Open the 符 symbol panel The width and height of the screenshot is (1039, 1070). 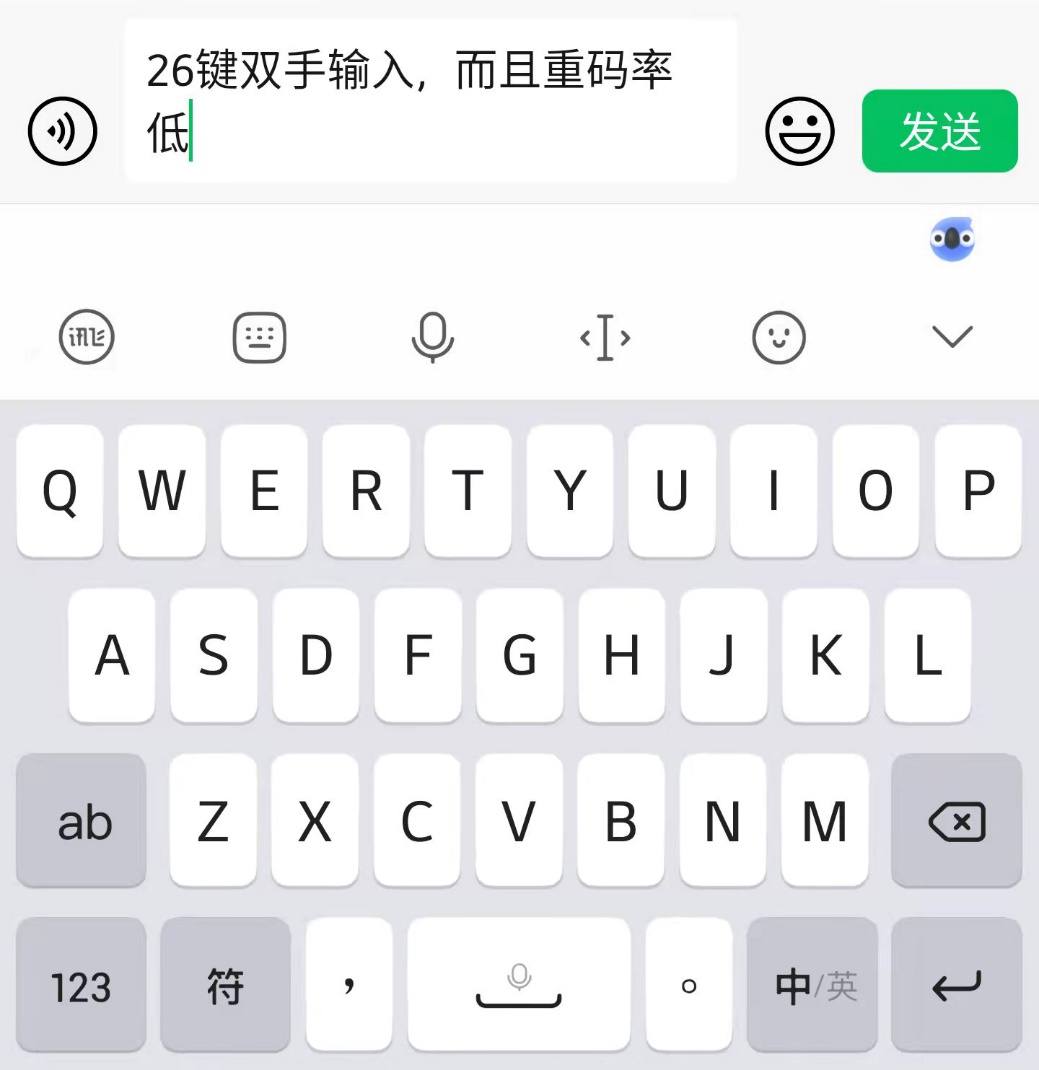coord(225,986)
